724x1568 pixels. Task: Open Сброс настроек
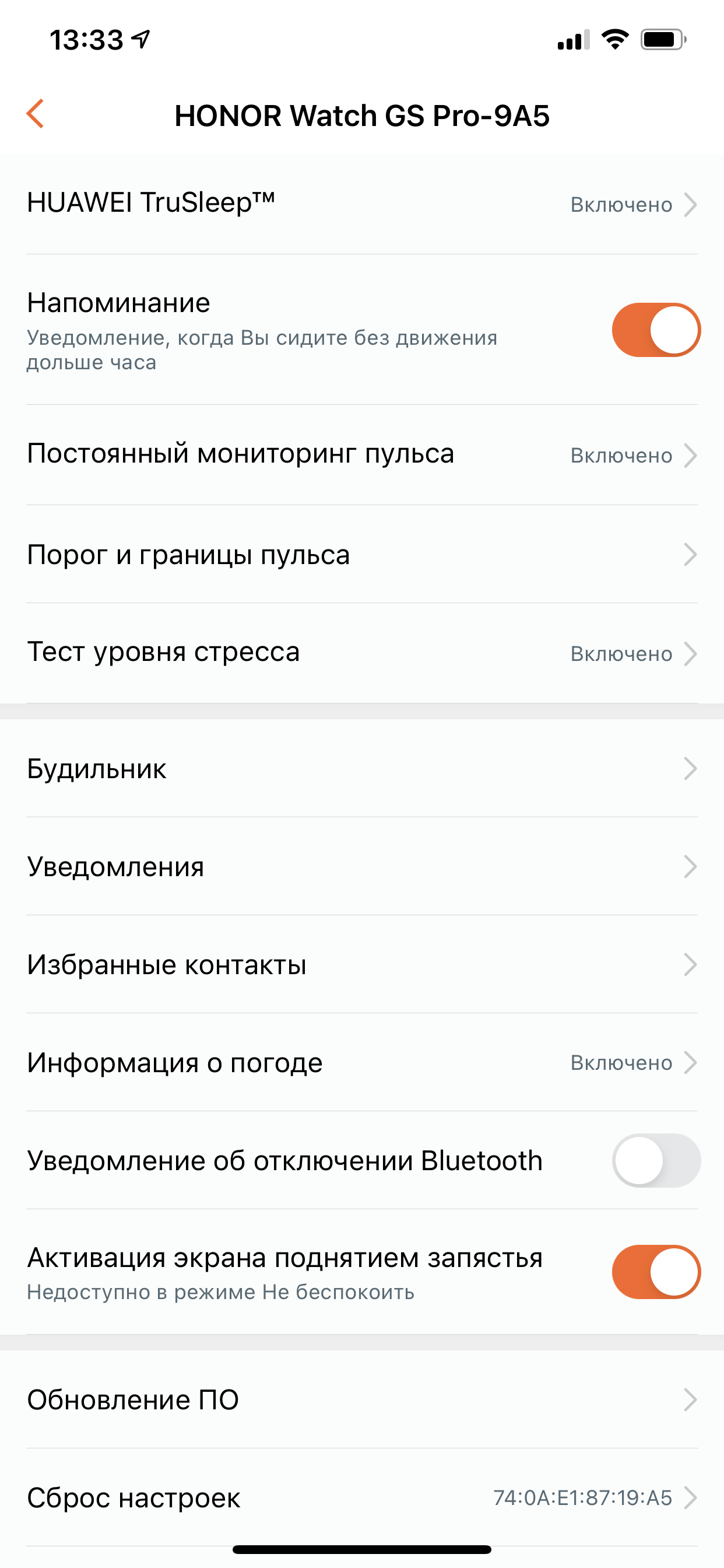361,1497
